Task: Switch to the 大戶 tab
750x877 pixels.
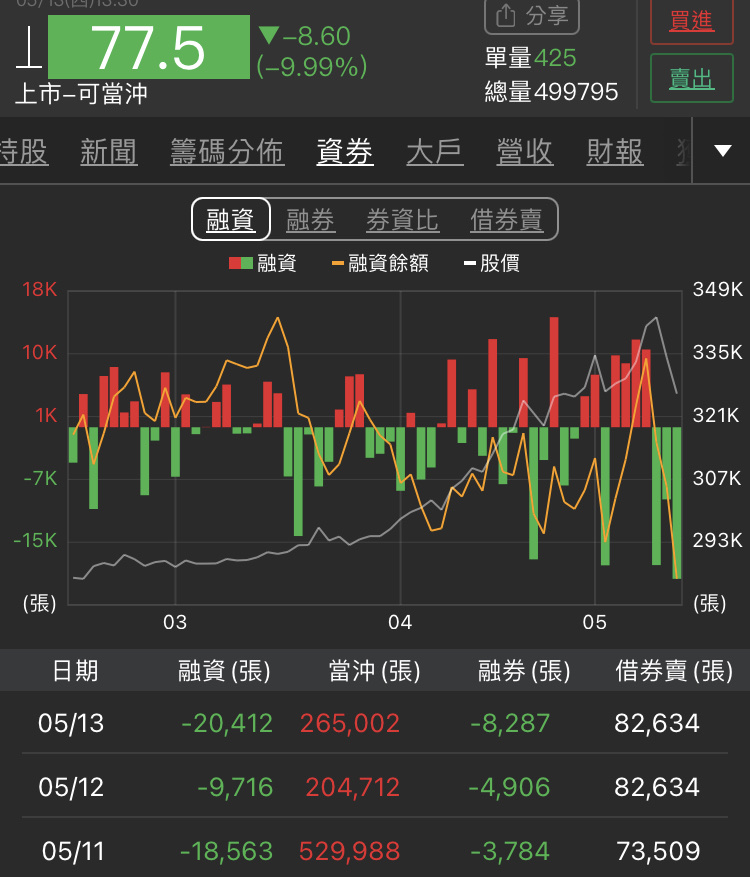Action: tap(434, 152)
